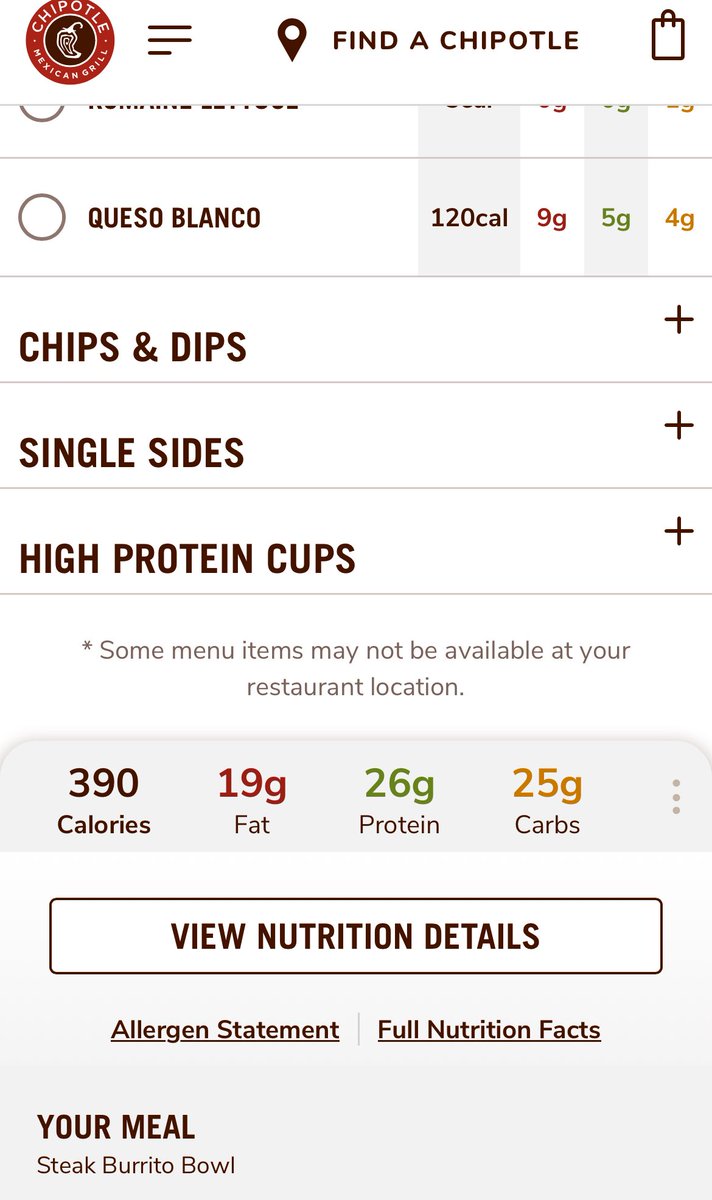712x1200 pixels.
Task: Open the hamburger navigation menu
Action: click(170, 40)
